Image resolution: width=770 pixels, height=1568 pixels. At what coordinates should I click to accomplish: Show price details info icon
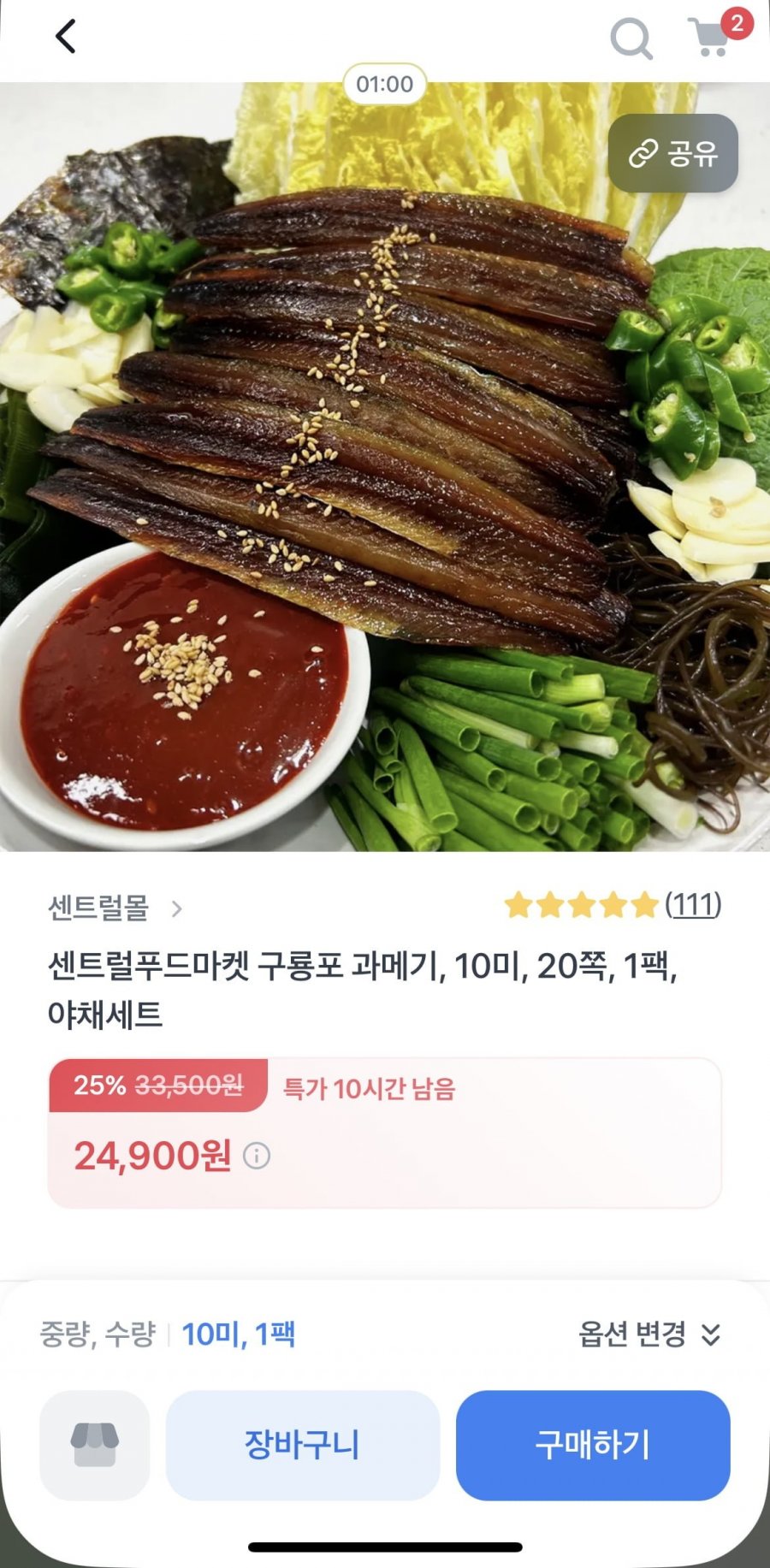coord(257,1157)
